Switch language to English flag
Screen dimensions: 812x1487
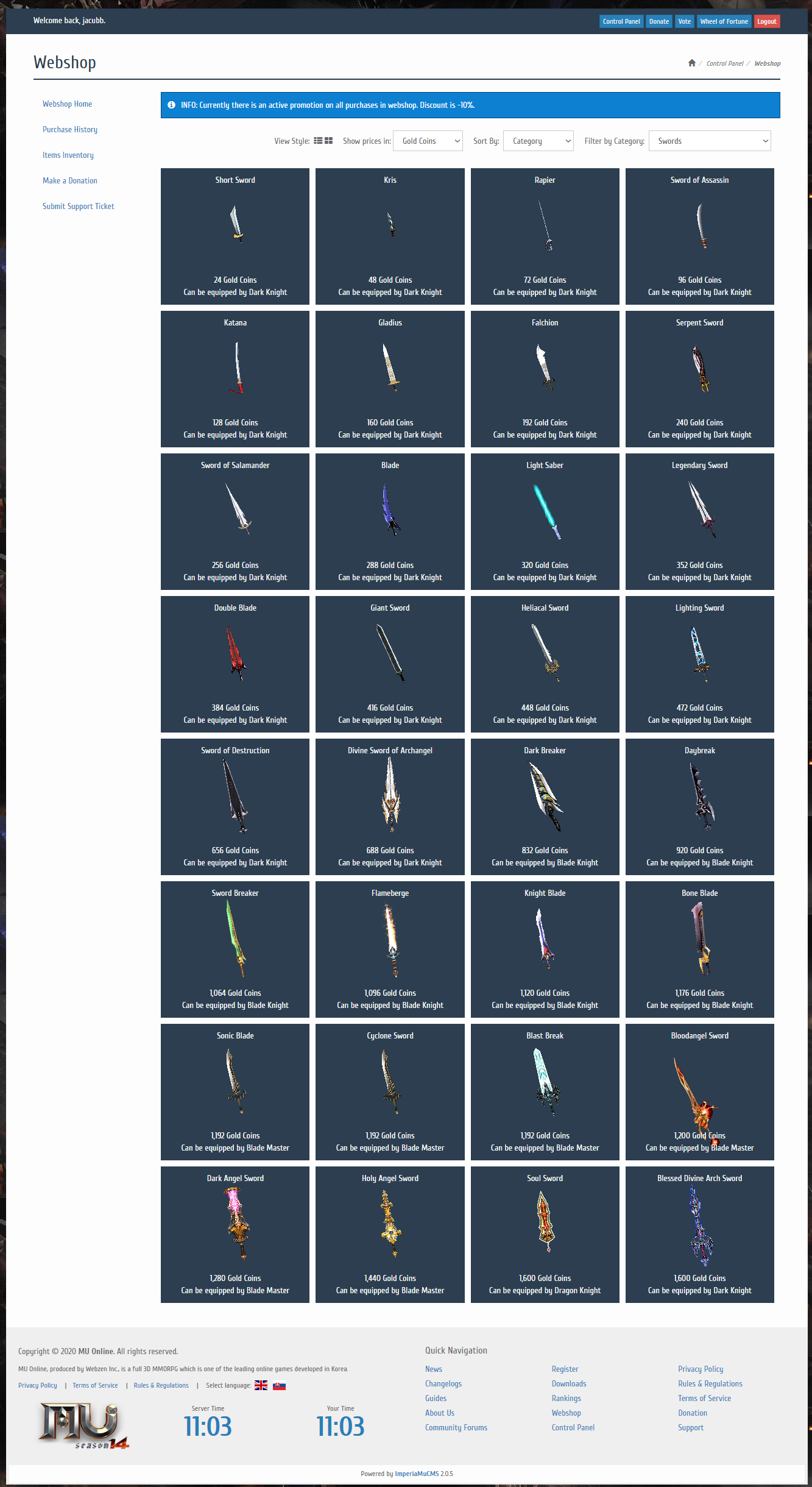[x=261, y=1385]
